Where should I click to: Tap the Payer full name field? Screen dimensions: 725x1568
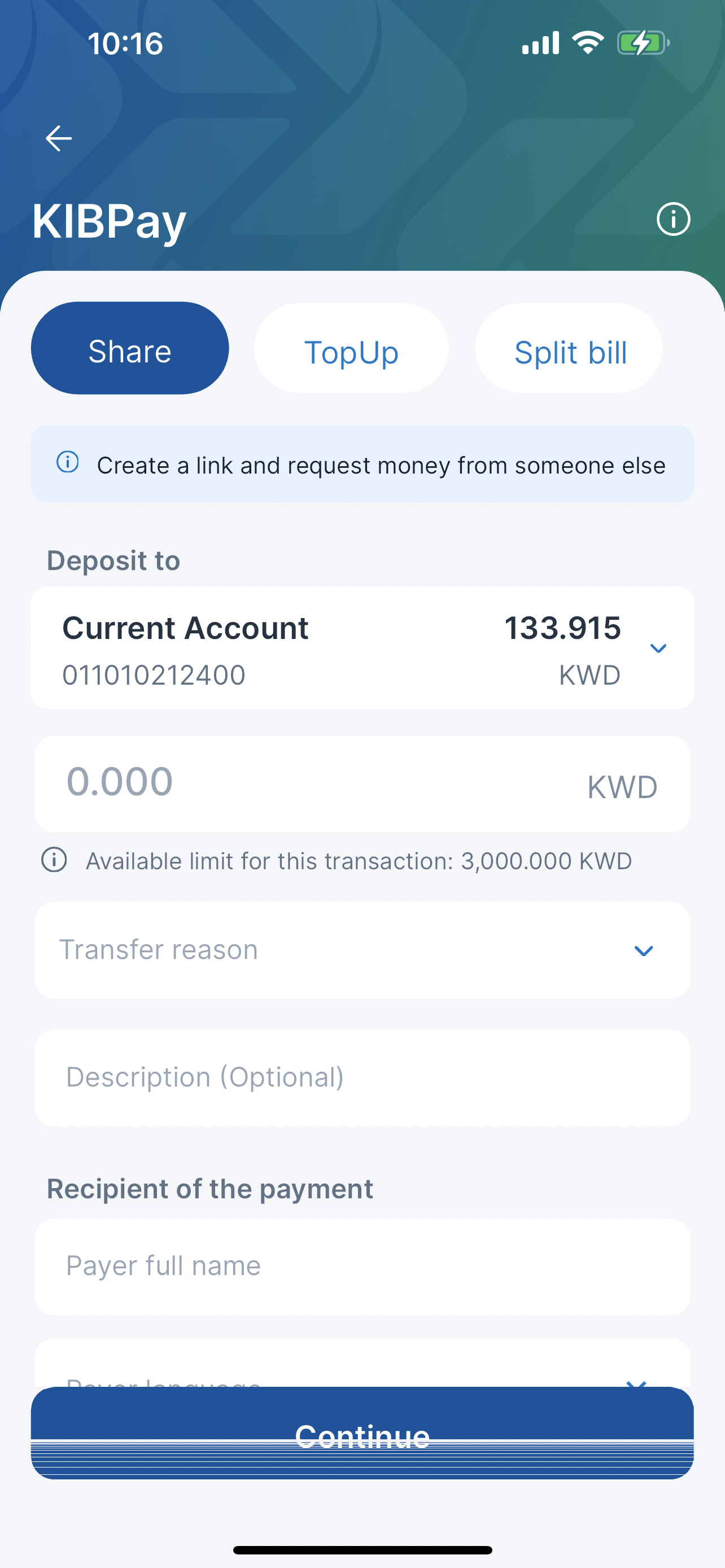tap(362, 1267)
